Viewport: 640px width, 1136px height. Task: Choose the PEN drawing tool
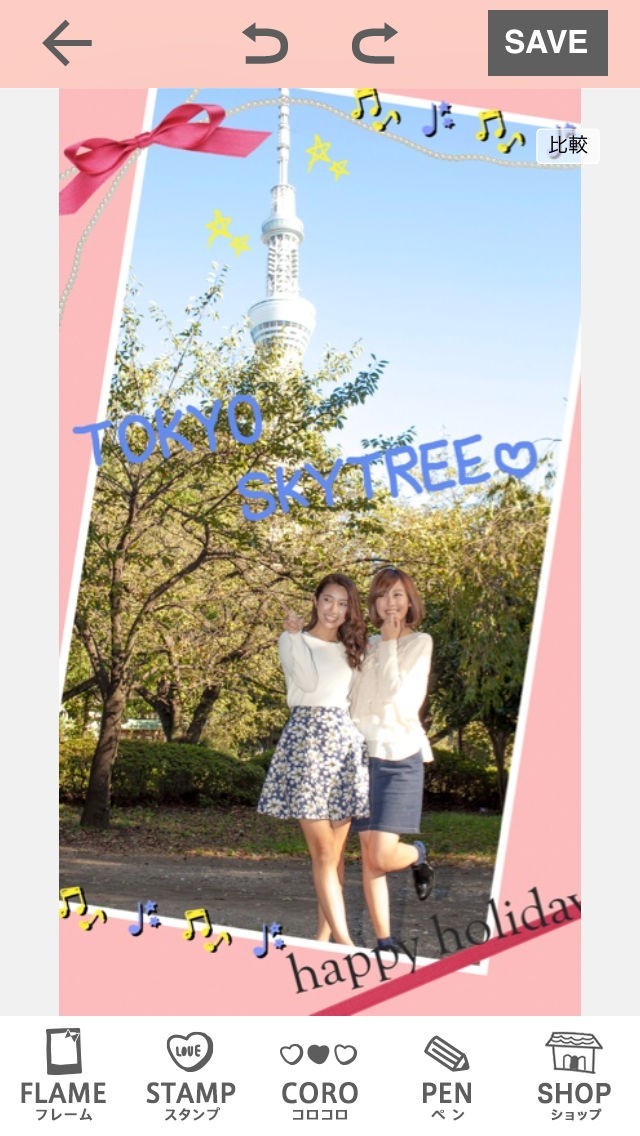click(x=446, y=1077)
